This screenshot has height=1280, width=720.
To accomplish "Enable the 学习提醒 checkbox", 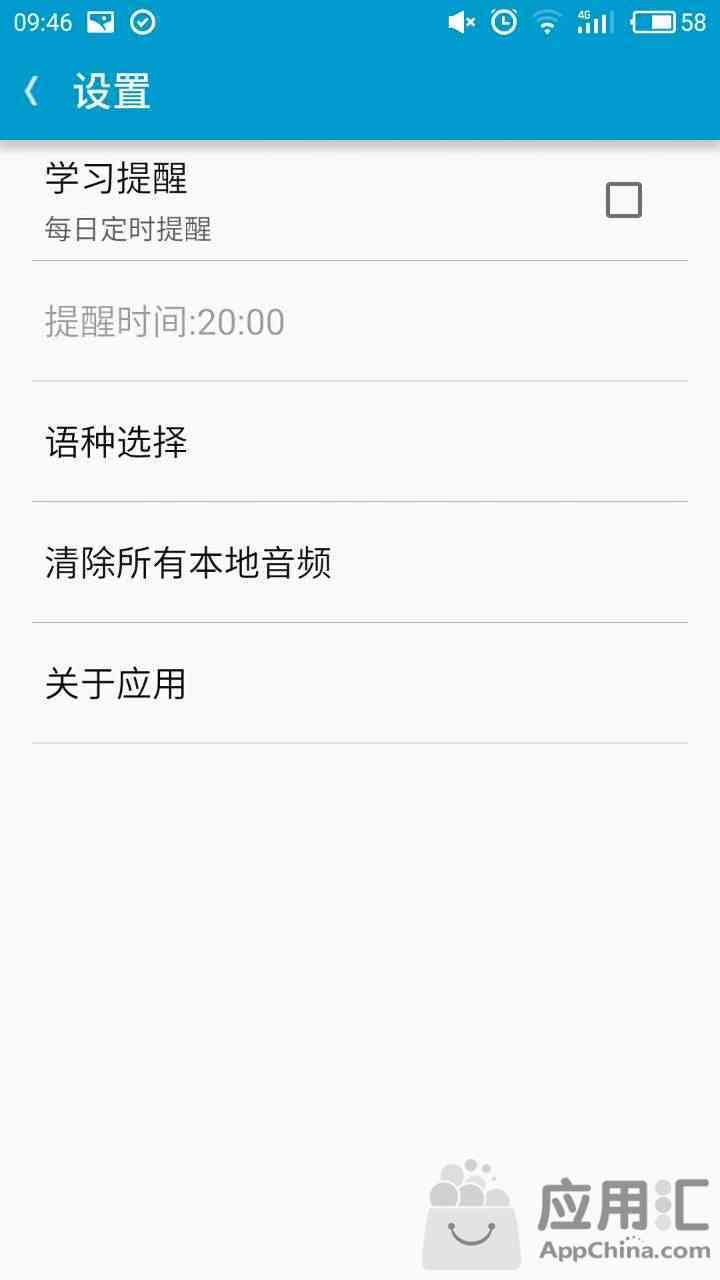I will (623, 200).
